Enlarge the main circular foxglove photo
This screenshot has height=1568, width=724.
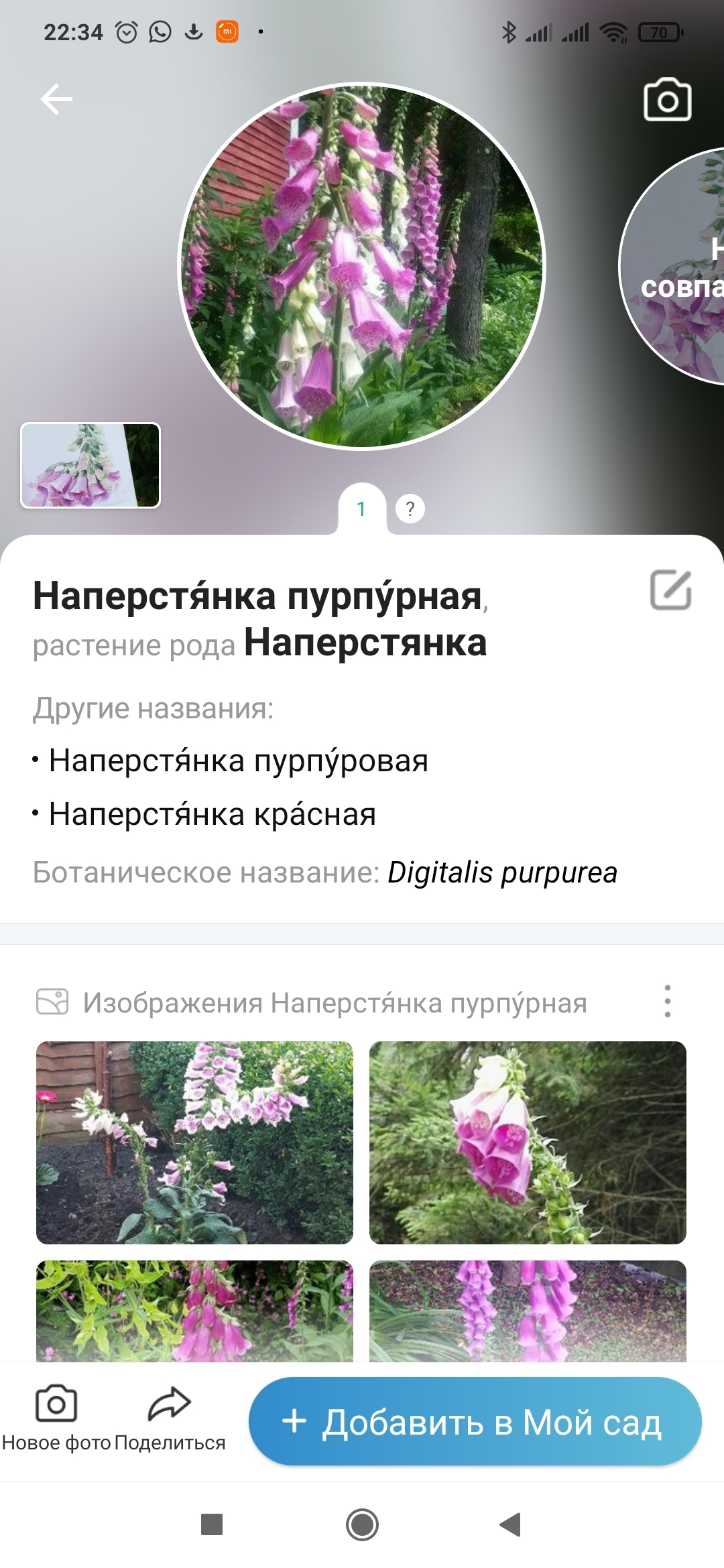[x=362, y=266]
